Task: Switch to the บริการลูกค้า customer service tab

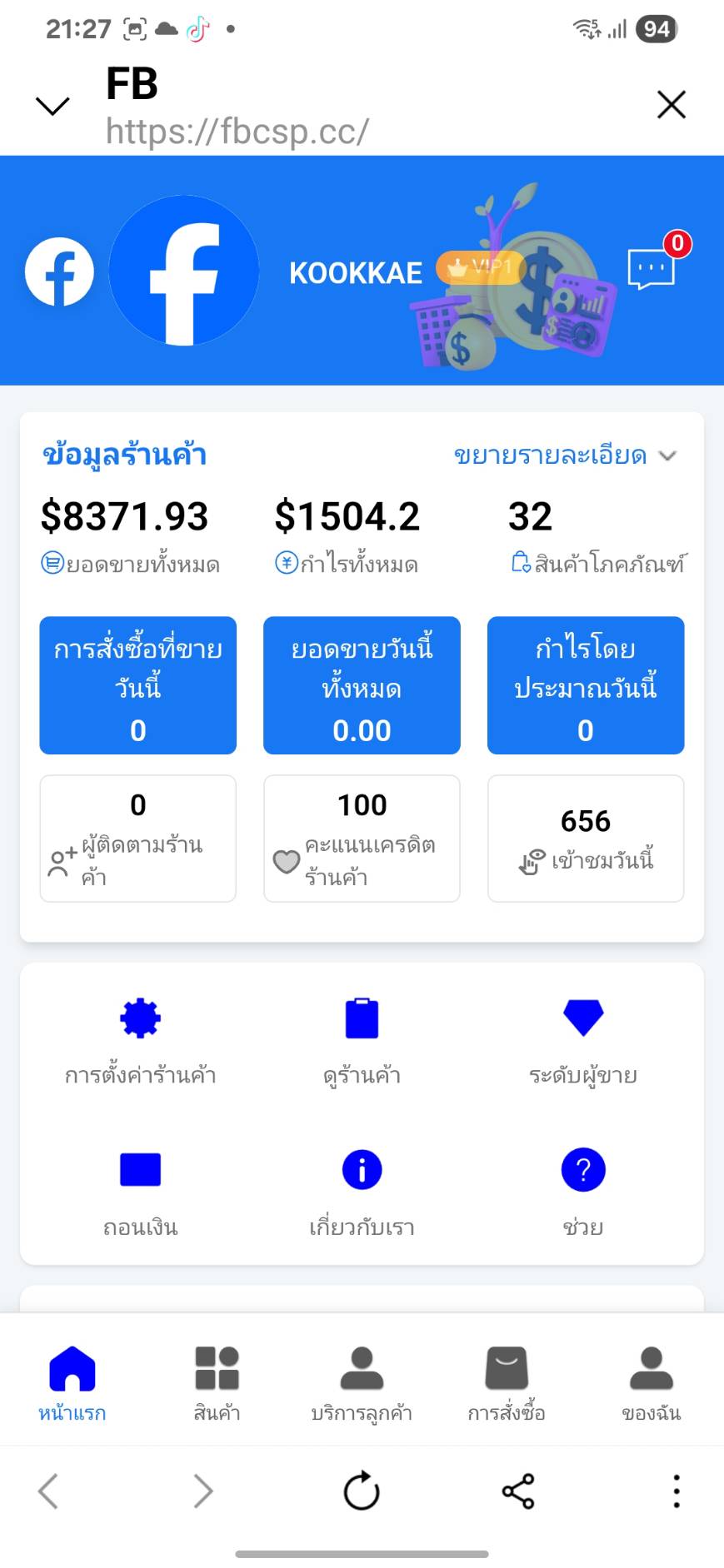Action: pos(362,1383)
